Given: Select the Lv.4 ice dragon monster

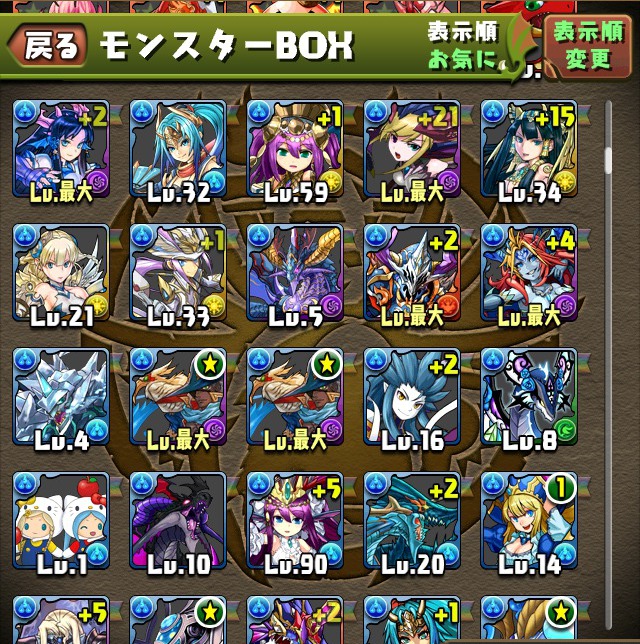Looking at the screenshot, I should (x=60, y=398).
